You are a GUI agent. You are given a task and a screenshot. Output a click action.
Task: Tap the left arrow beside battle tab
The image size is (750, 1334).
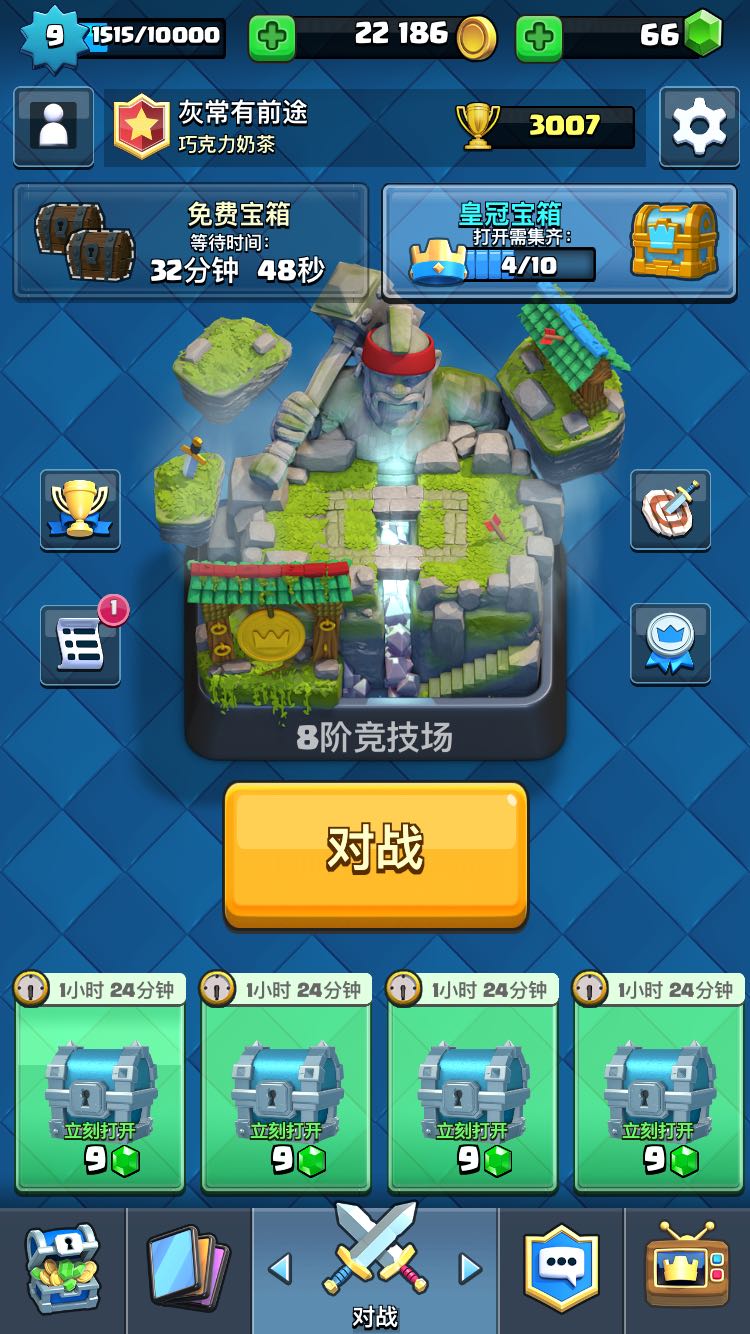[x=280, y=1269]
